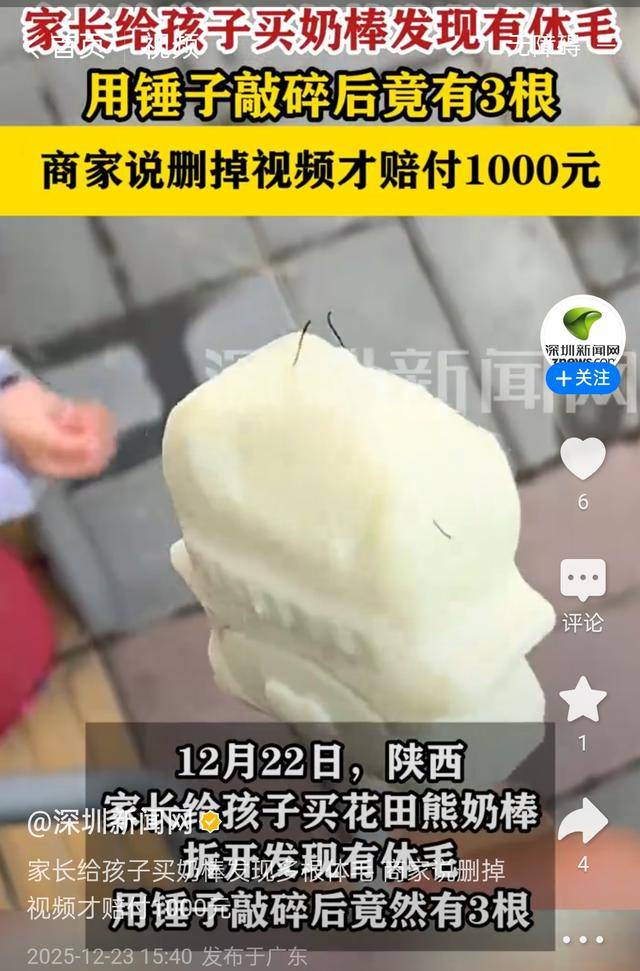
Task: Share this video via the arrow icon
Action: (x=583, y=822)
